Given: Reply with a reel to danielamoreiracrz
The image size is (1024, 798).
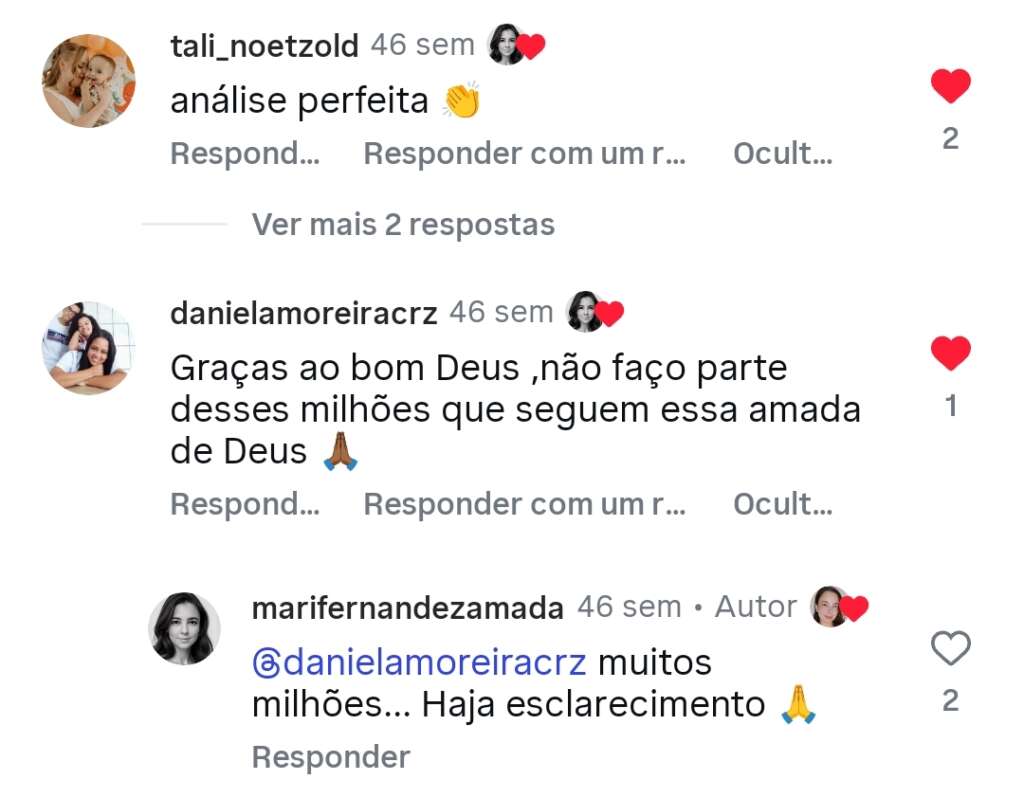Looking at the screenshot, I should 524,504.
